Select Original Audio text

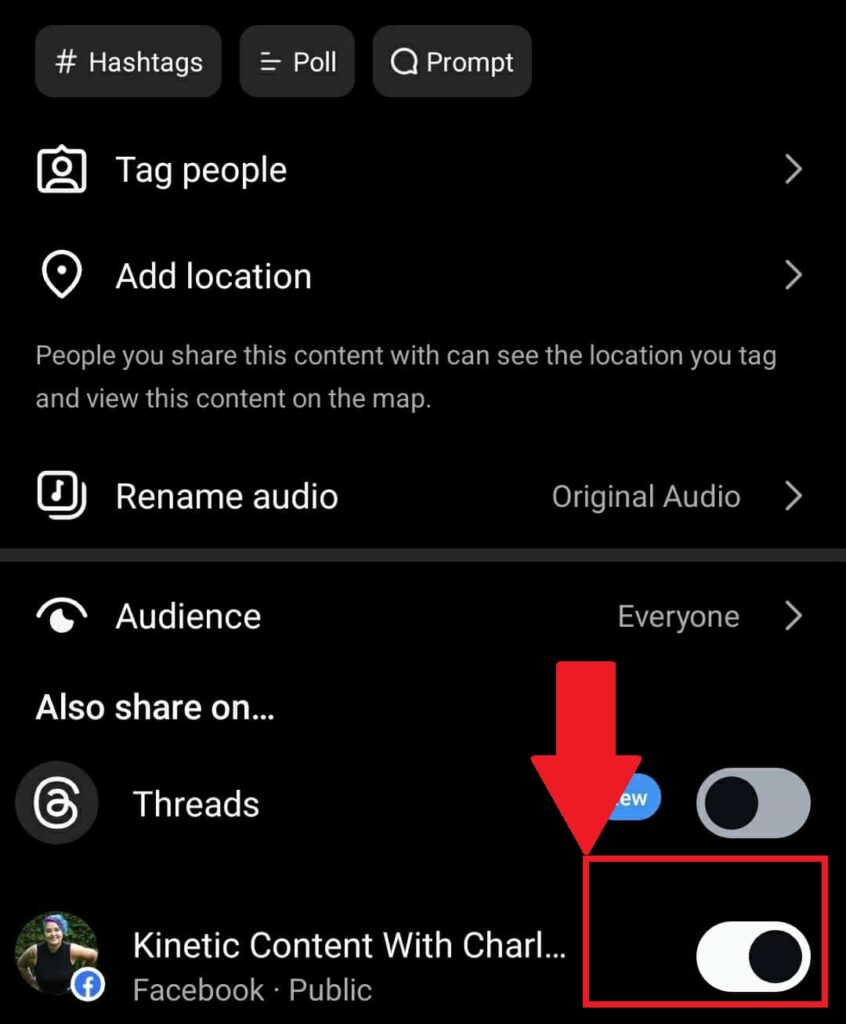click(645, 496)
